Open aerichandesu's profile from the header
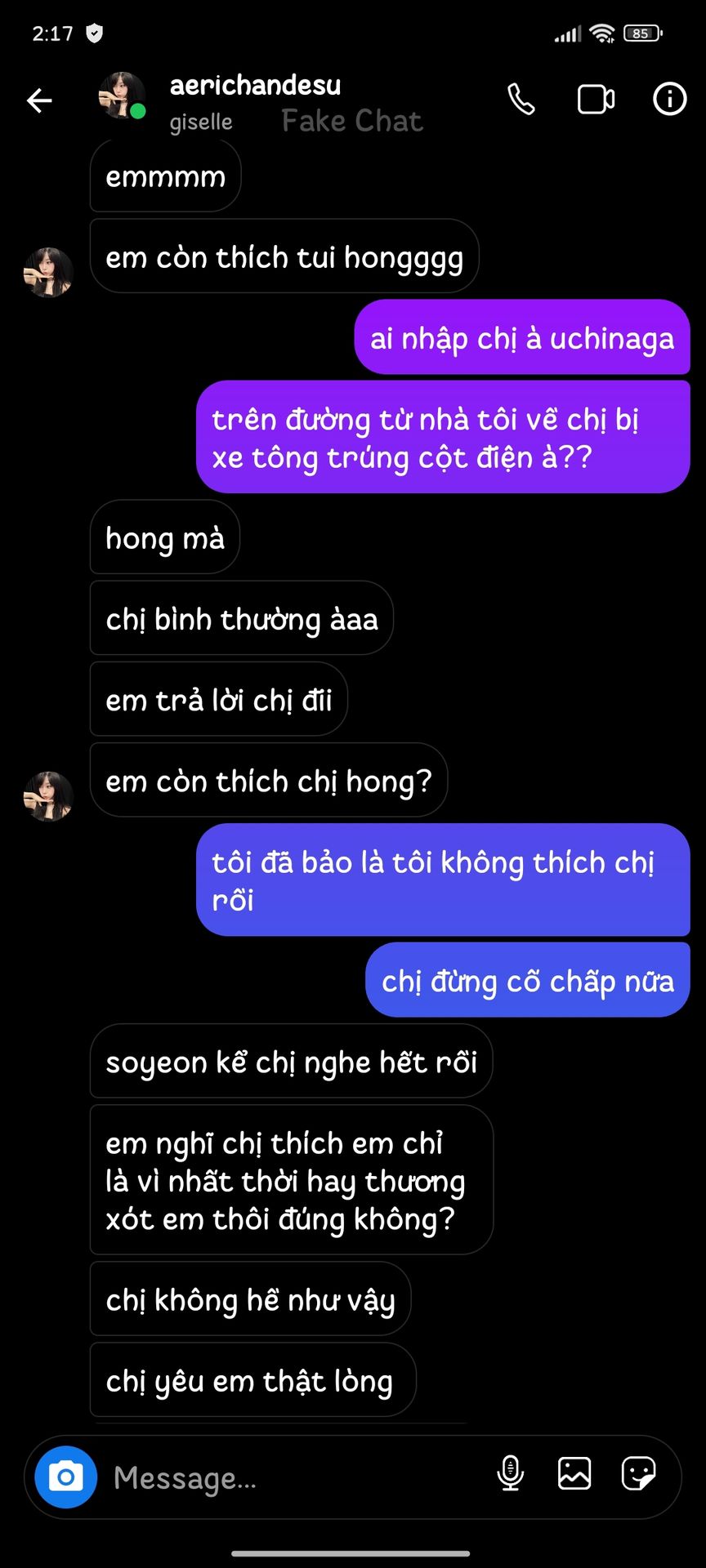 (254, 86)
